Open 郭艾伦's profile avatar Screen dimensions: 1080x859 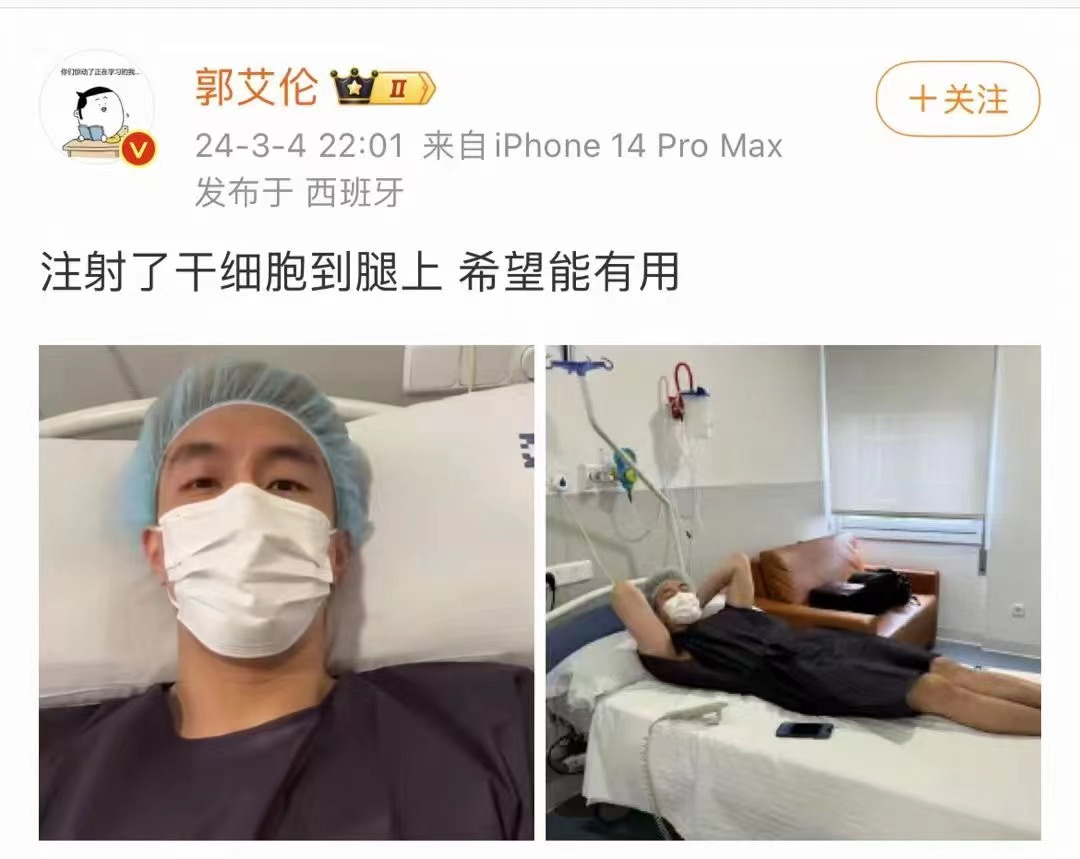[x=96, y=108]
